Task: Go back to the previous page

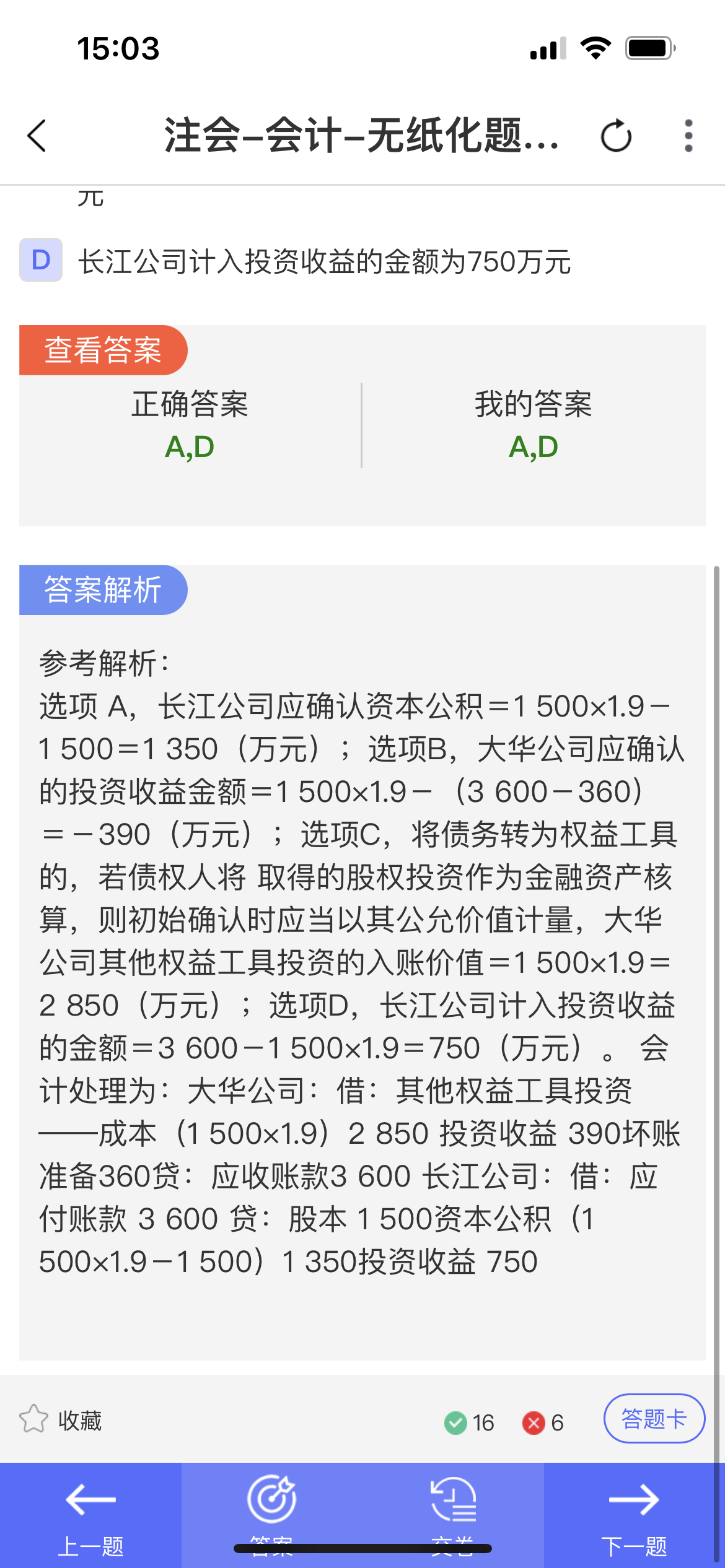Action: tap(37, 136)
